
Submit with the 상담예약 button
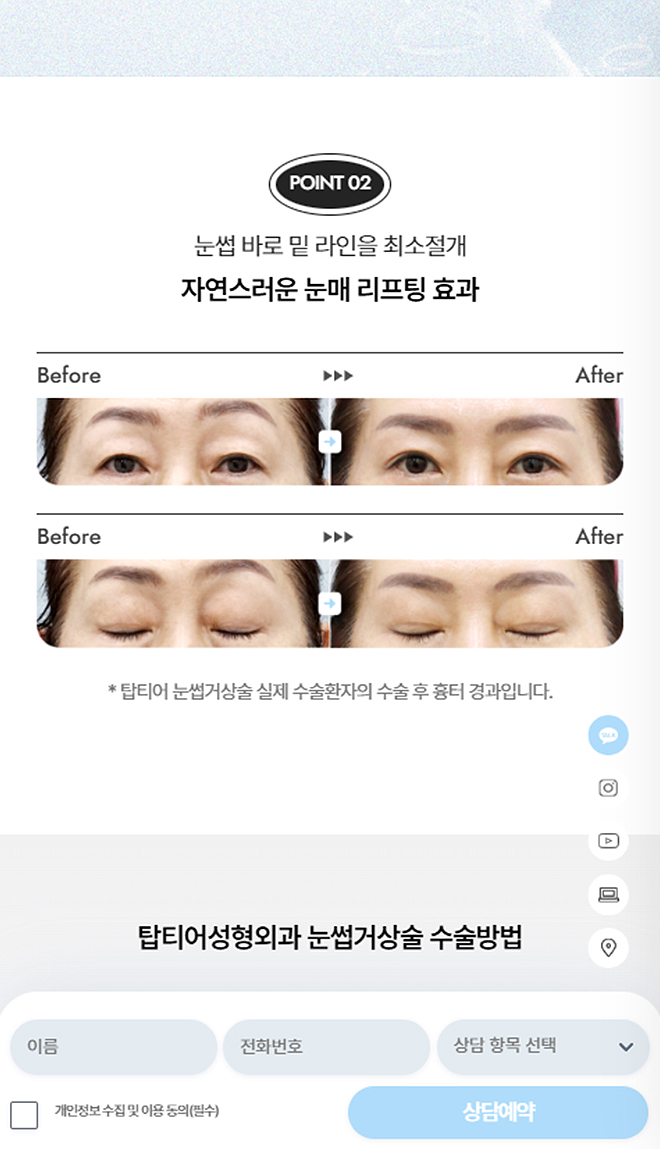(498, 1112)
